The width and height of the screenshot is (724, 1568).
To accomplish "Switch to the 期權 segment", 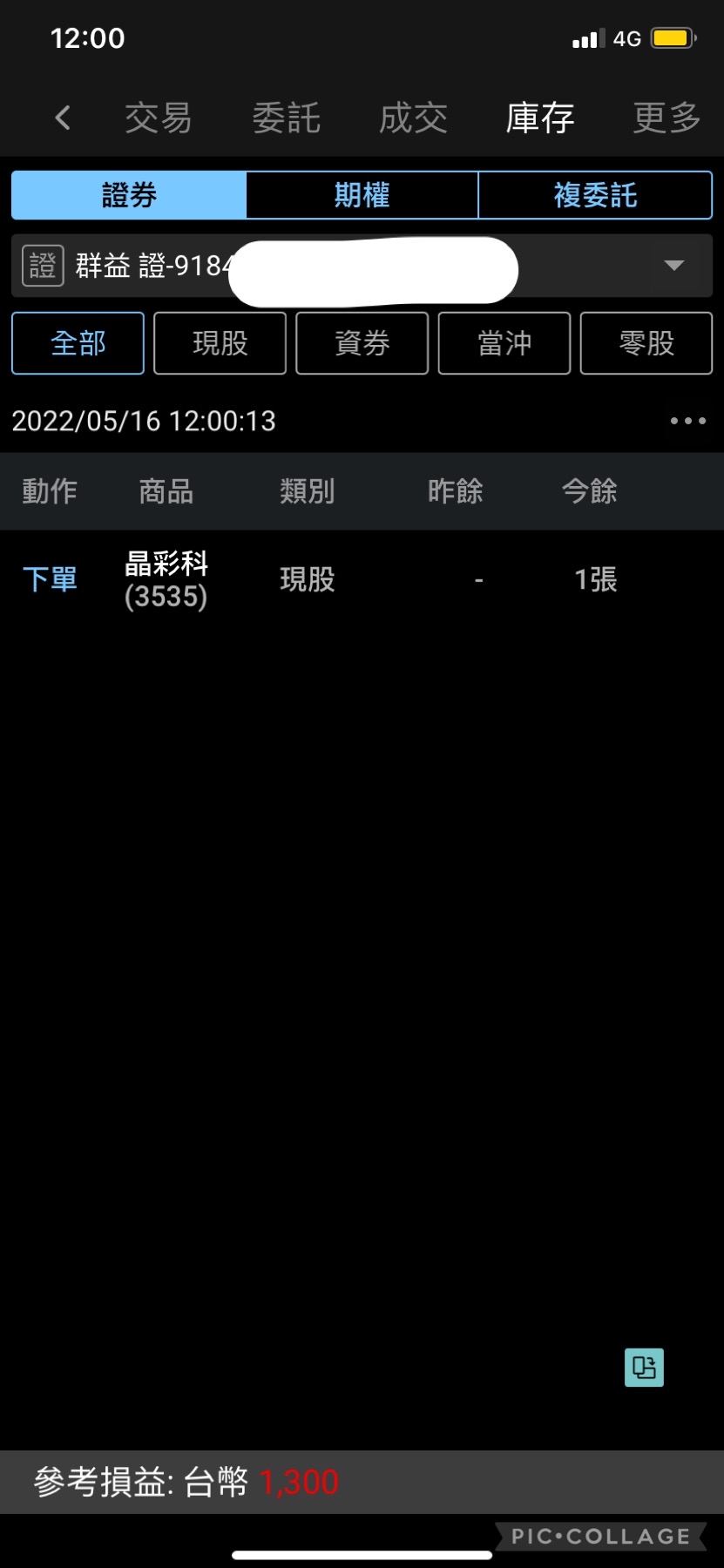I will (362, 195).
